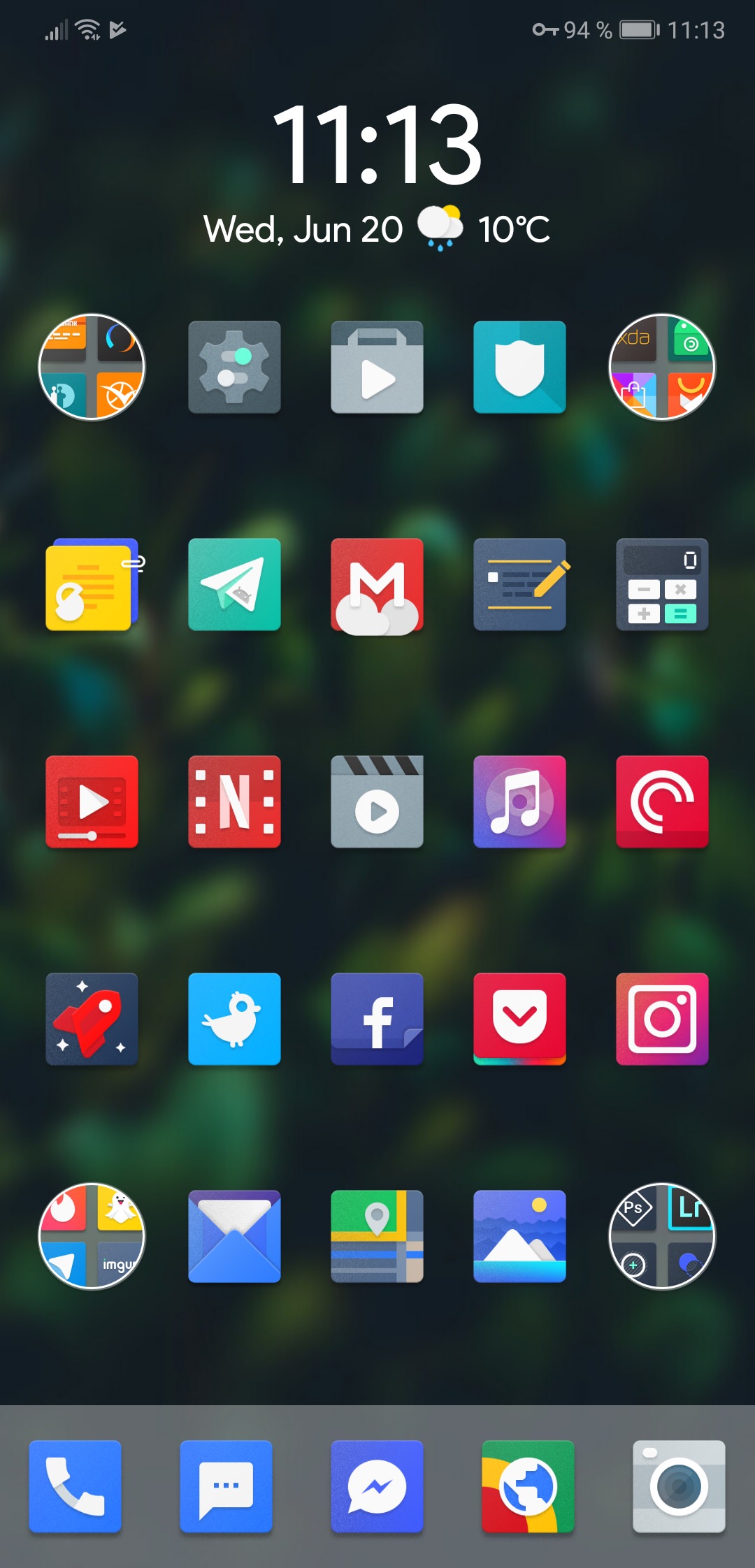Open Messenger from the dock
755x1568 pixels.
click(x=377, y=1486)
